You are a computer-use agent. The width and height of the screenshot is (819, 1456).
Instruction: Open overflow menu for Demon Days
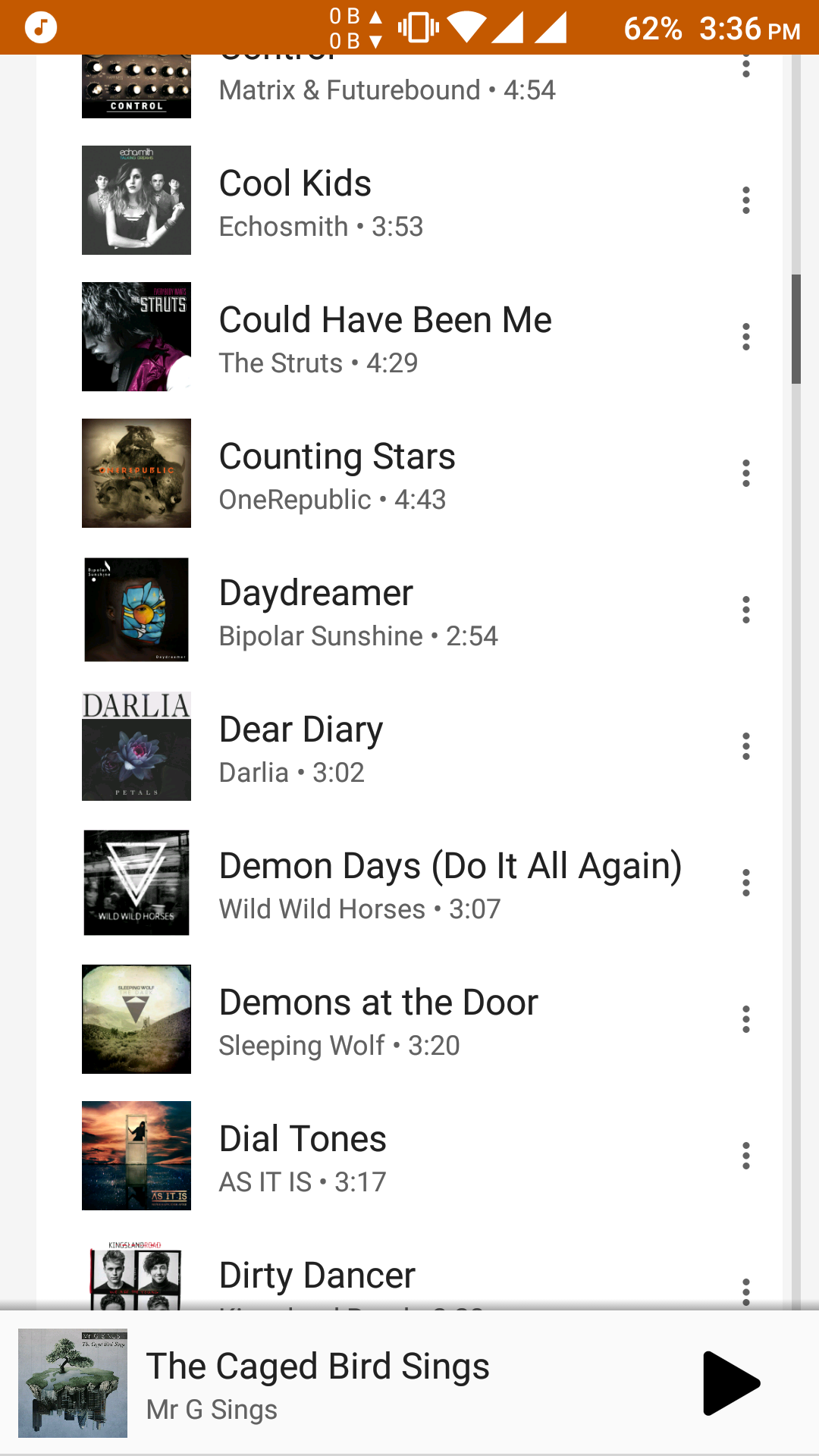tap(746, 883)
